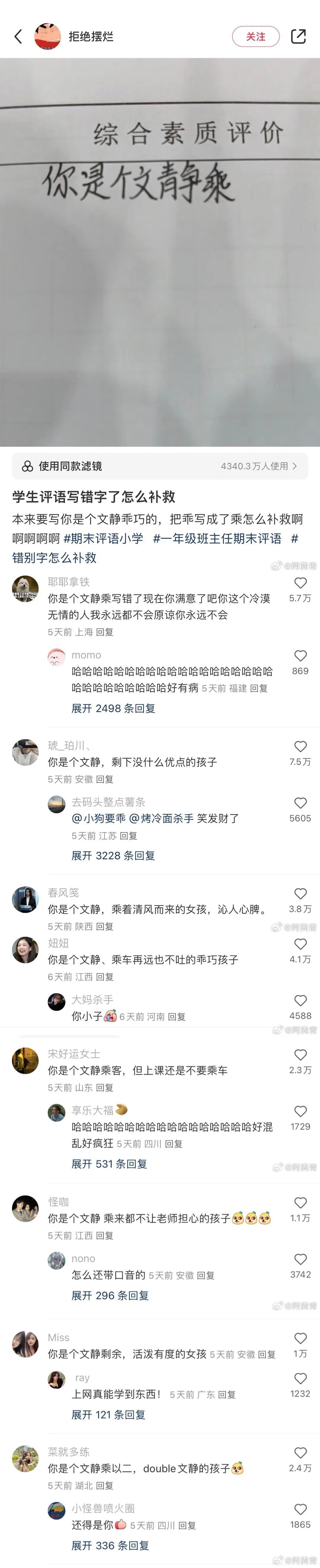Open 拒绝摆烂's profile avatar
Screen dimensions: 320x1568
tap(47, 36)
